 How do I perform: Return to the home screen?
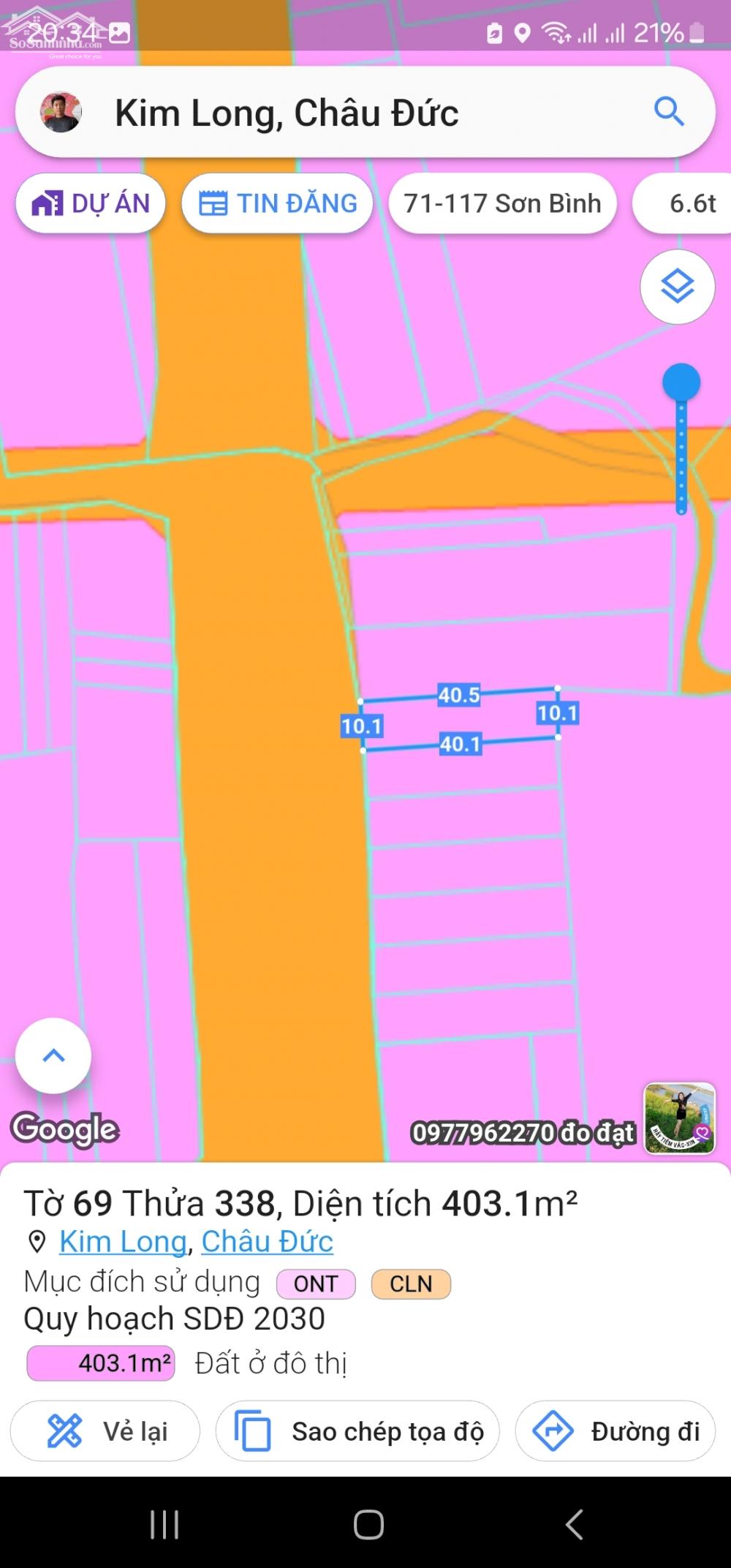click(368, 1525)
